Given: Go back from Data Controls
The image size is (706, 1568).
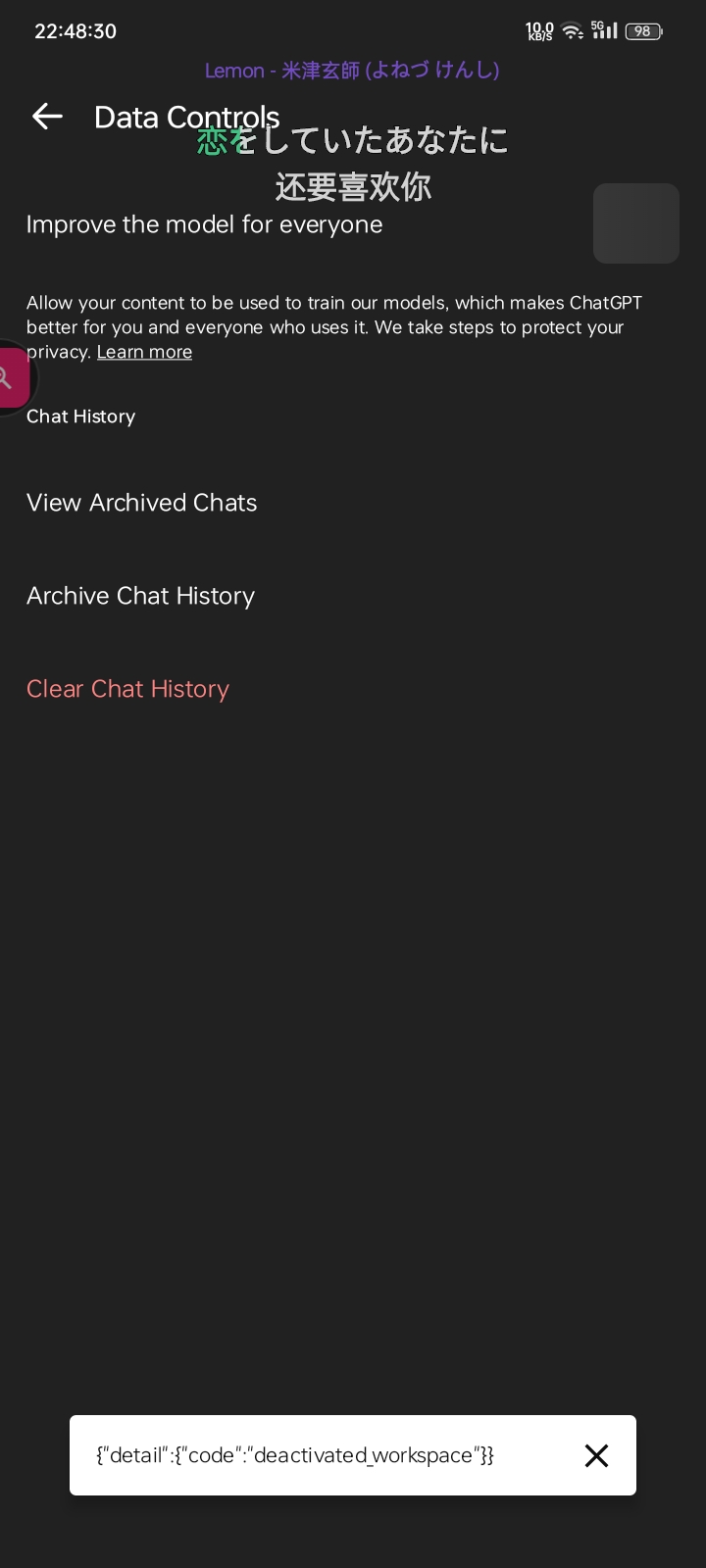Looking at the screenshot, I should (47, 117).
